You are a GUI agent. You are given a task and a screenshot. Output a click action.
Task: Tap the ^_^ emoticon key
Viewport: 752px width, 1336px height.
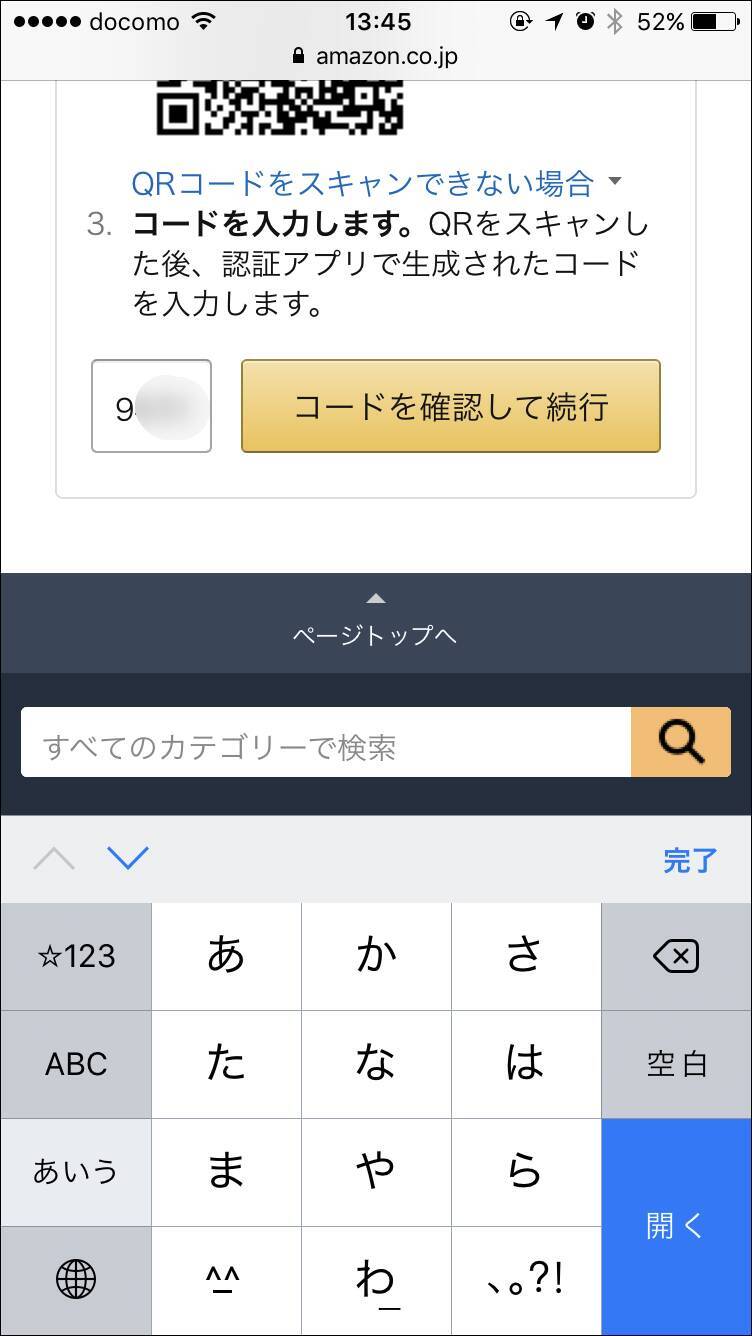[225, 1279]
